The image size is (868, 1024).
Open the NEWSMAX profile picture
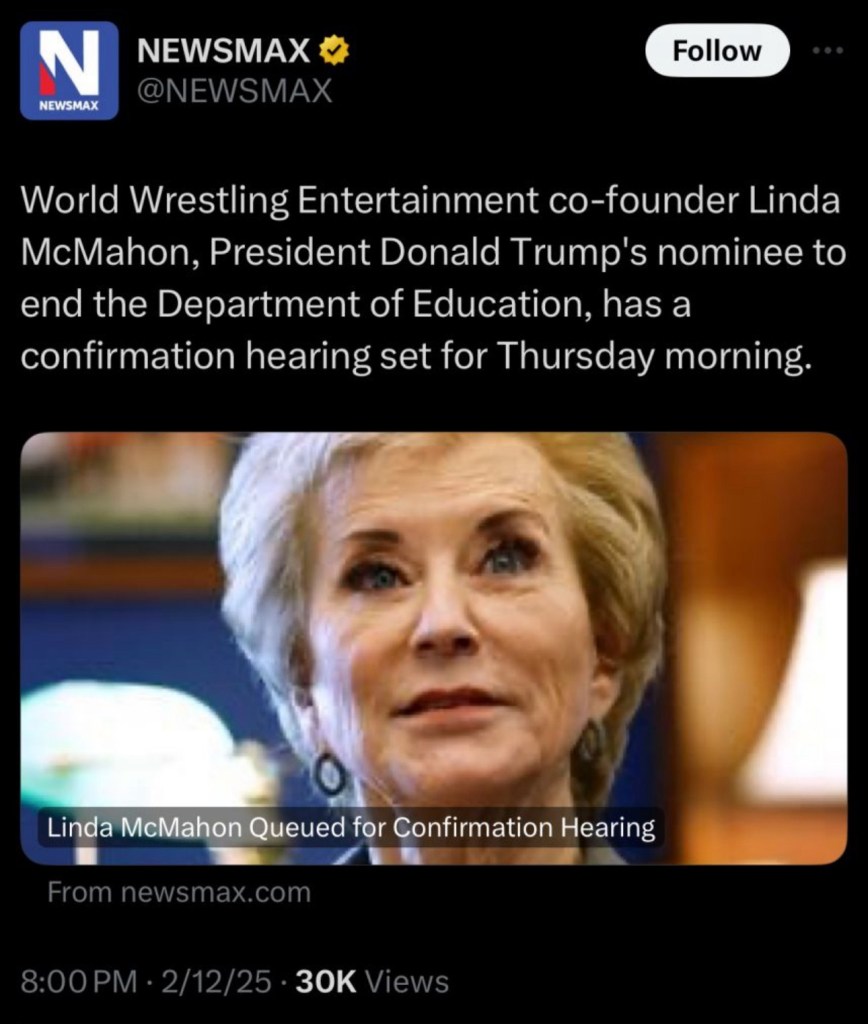click(x=68, y=73)
